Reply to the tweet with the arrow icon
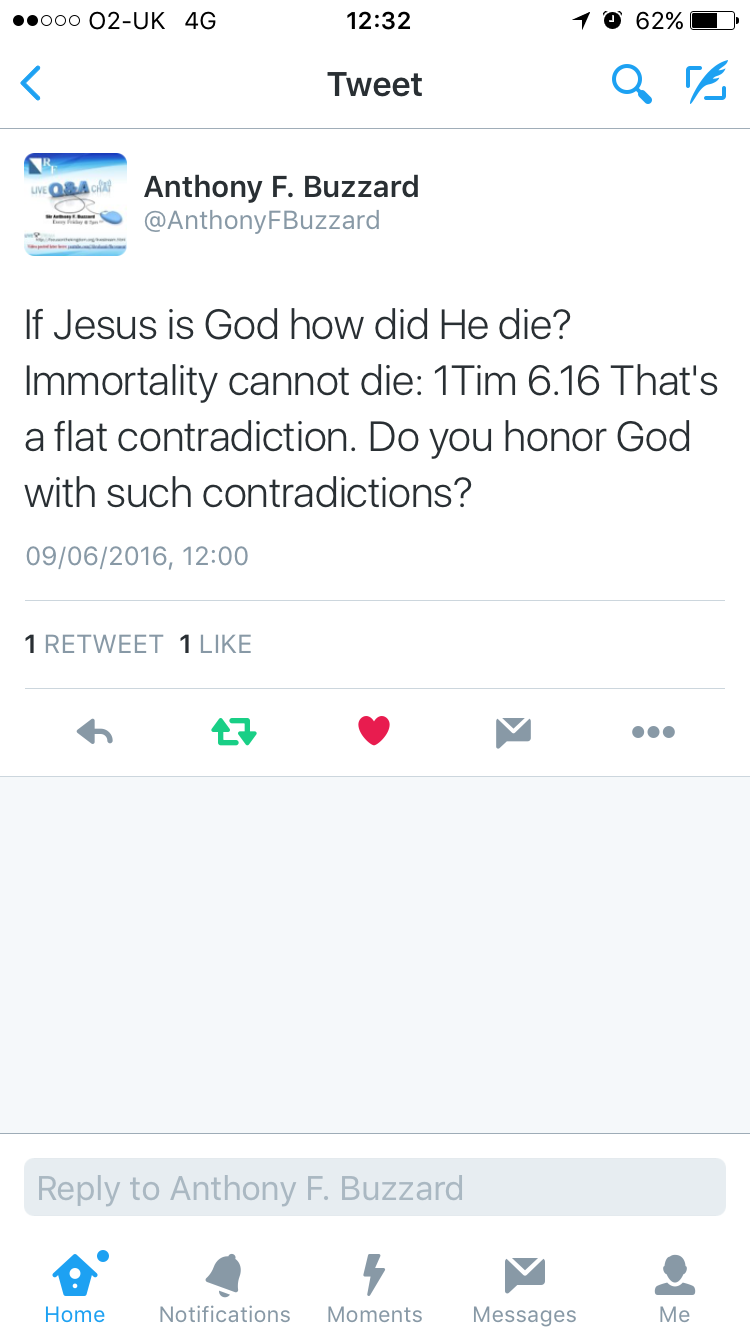The height and width of the screenshot is (1334, 750). 95,733
